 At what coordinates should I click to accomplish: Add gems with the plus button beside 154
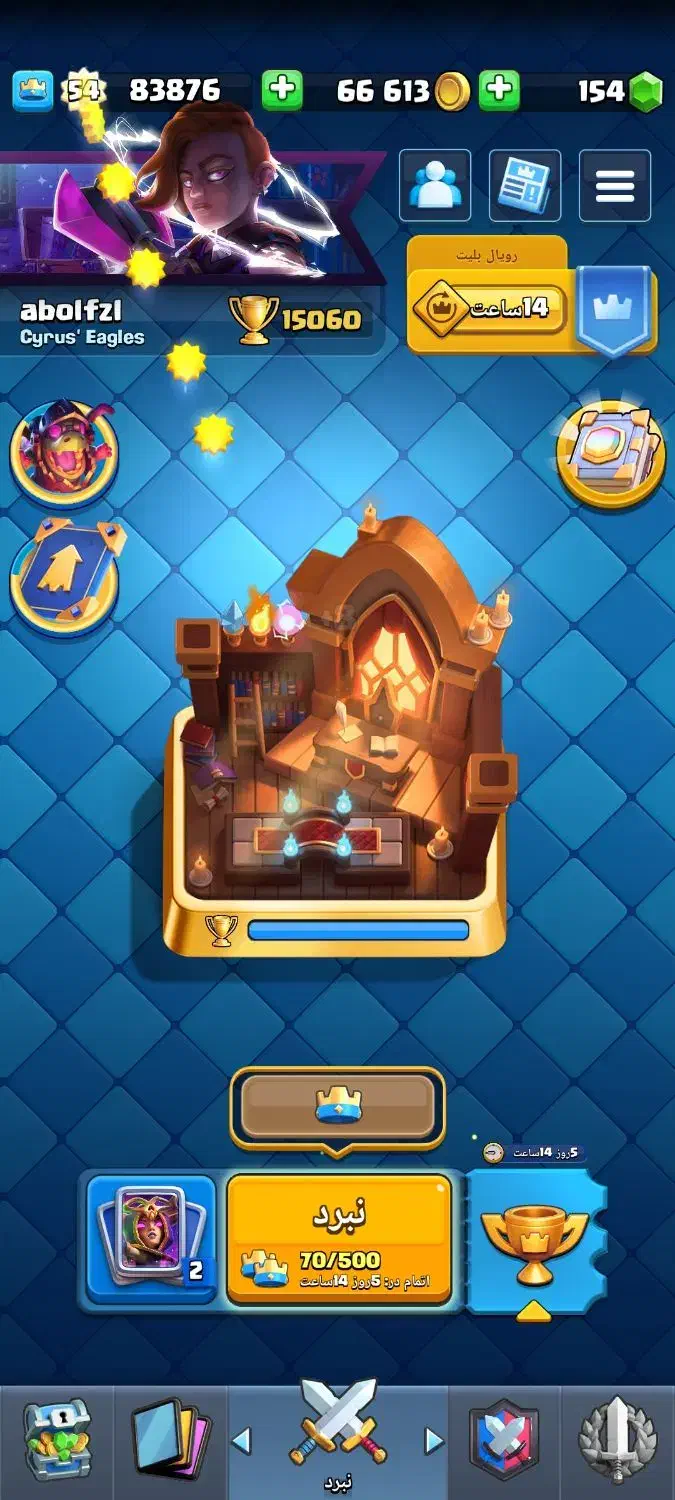(499, 90)
